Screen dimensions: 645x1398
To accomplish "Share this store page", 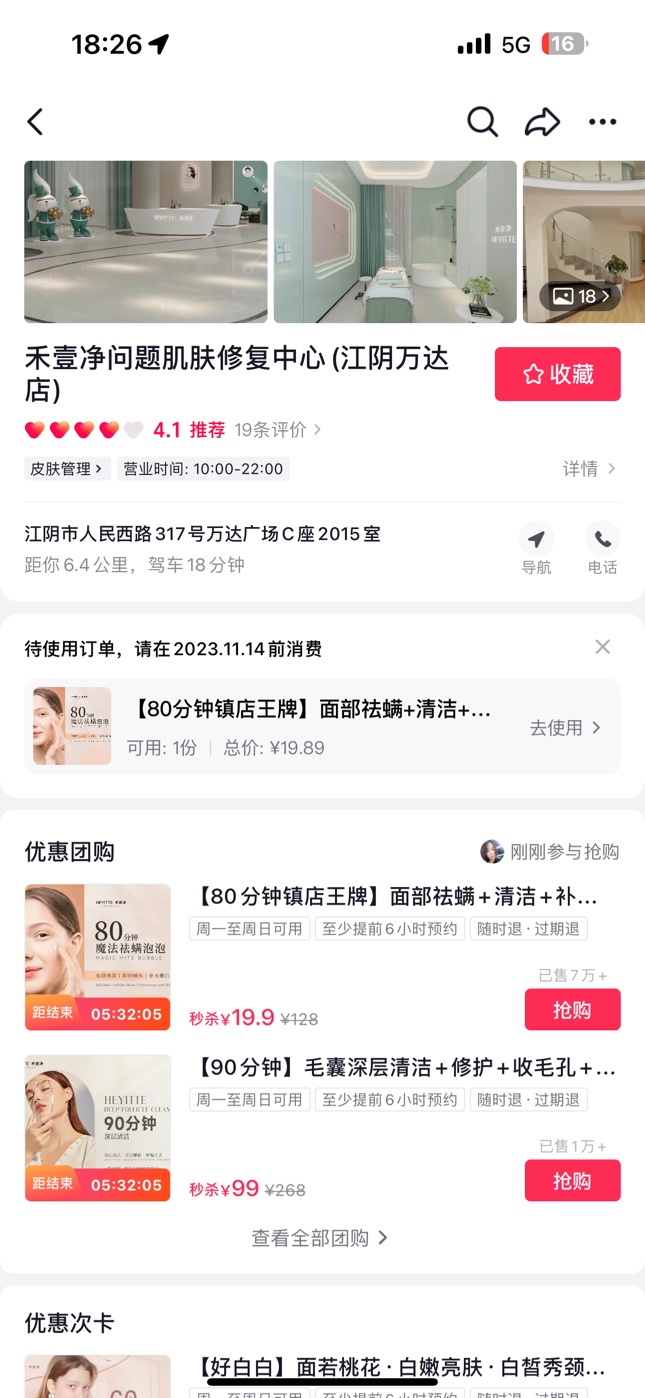I will click(x=542, y=122).
